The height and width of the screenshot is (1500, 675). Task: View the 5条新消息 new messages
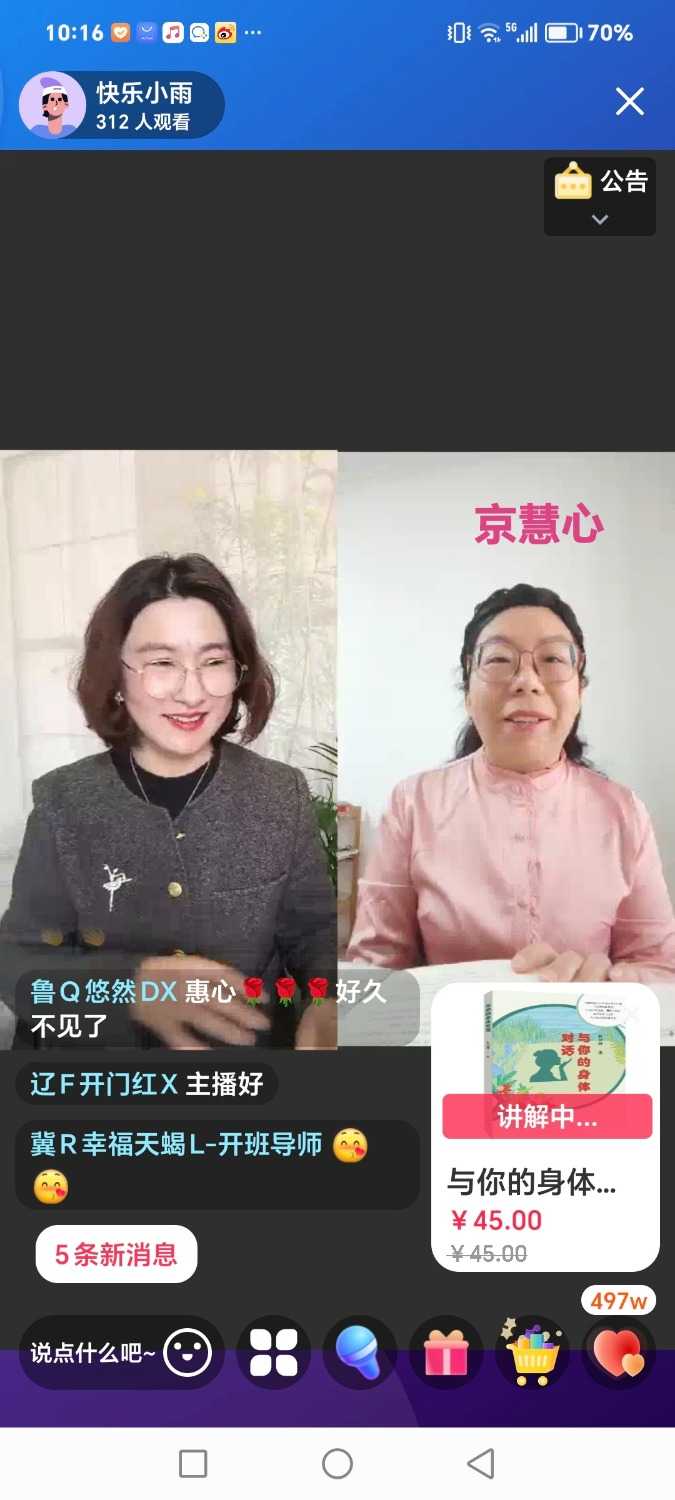pos(116,1254)
